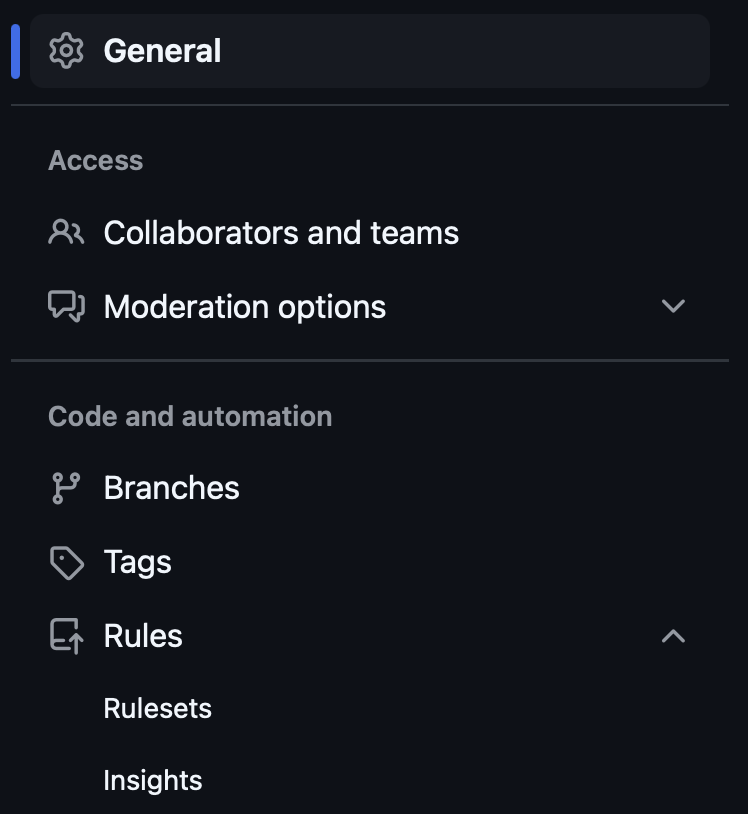Click the chevron beside Moderation options

pos(674,307)
